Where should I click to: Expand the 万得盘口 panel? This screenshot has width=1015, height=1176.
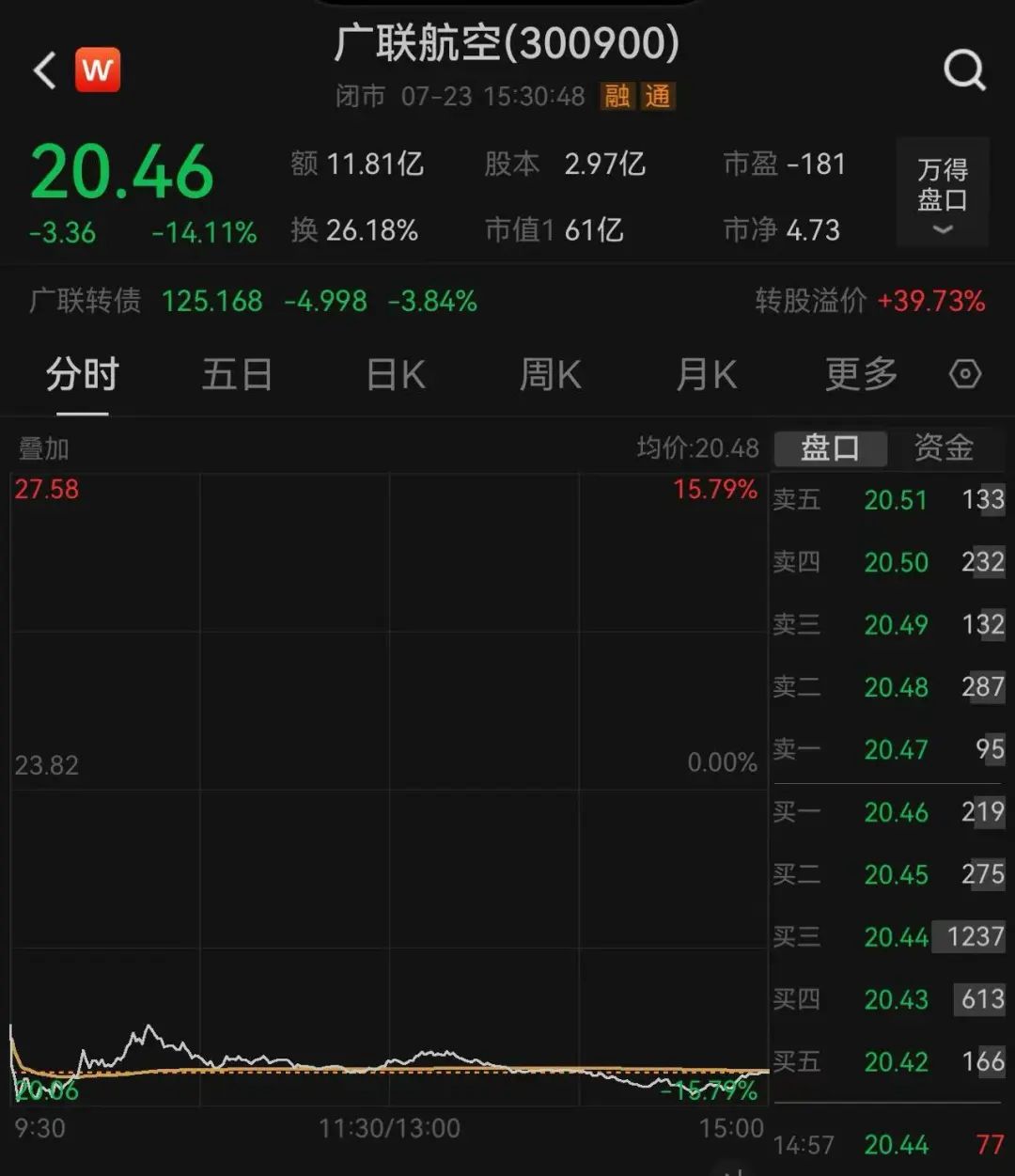(942, 192)
